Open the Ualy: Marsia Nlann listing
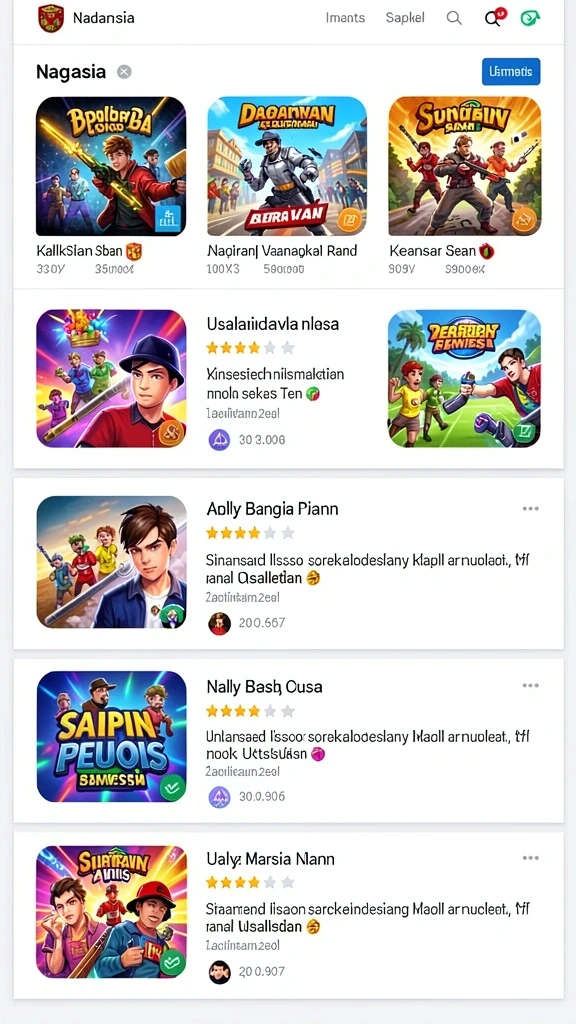 pyautogui.click(x=289, y=915)
